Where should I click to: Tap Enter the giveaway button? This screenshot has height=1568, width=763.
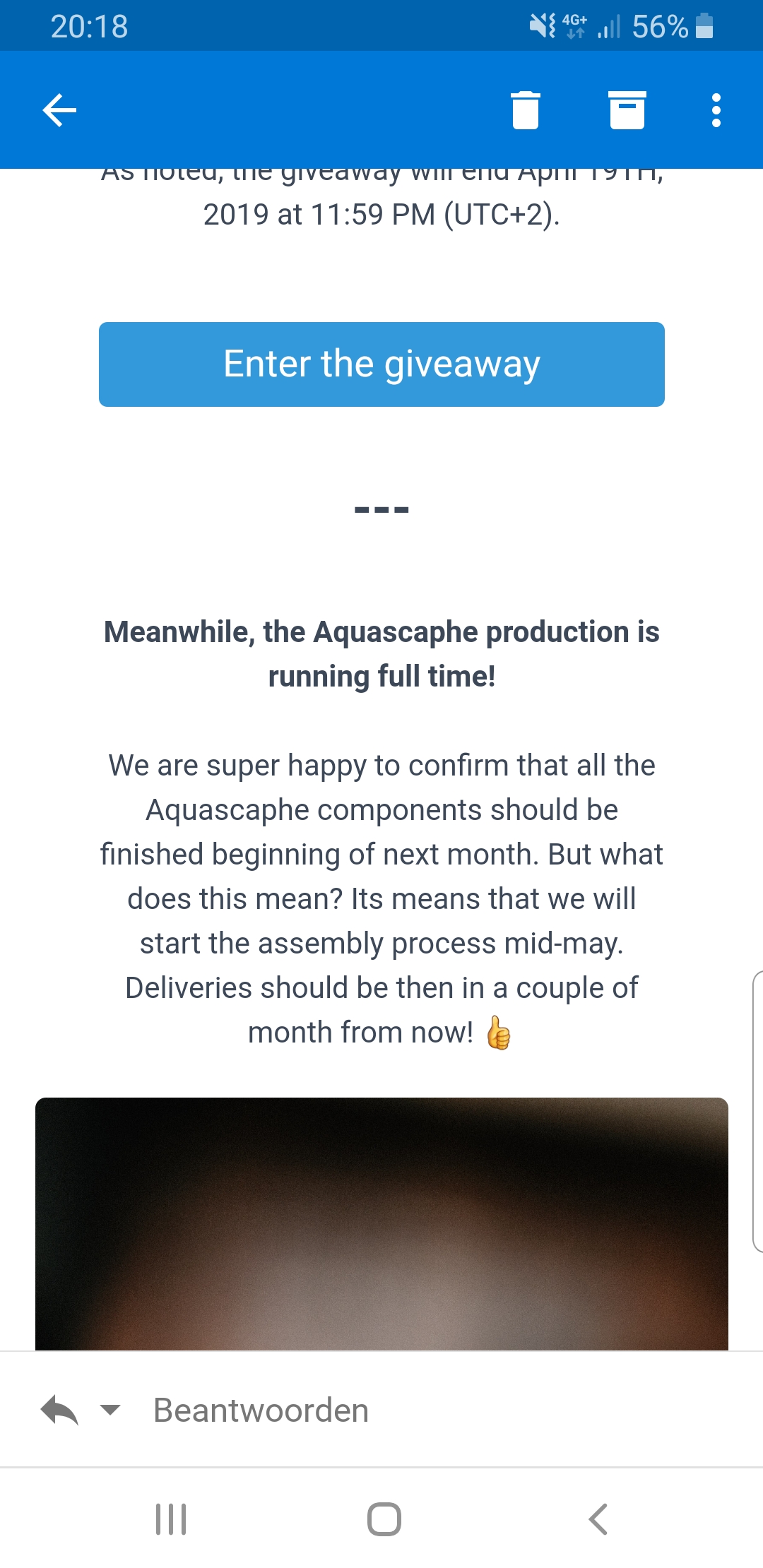(381, 364)
